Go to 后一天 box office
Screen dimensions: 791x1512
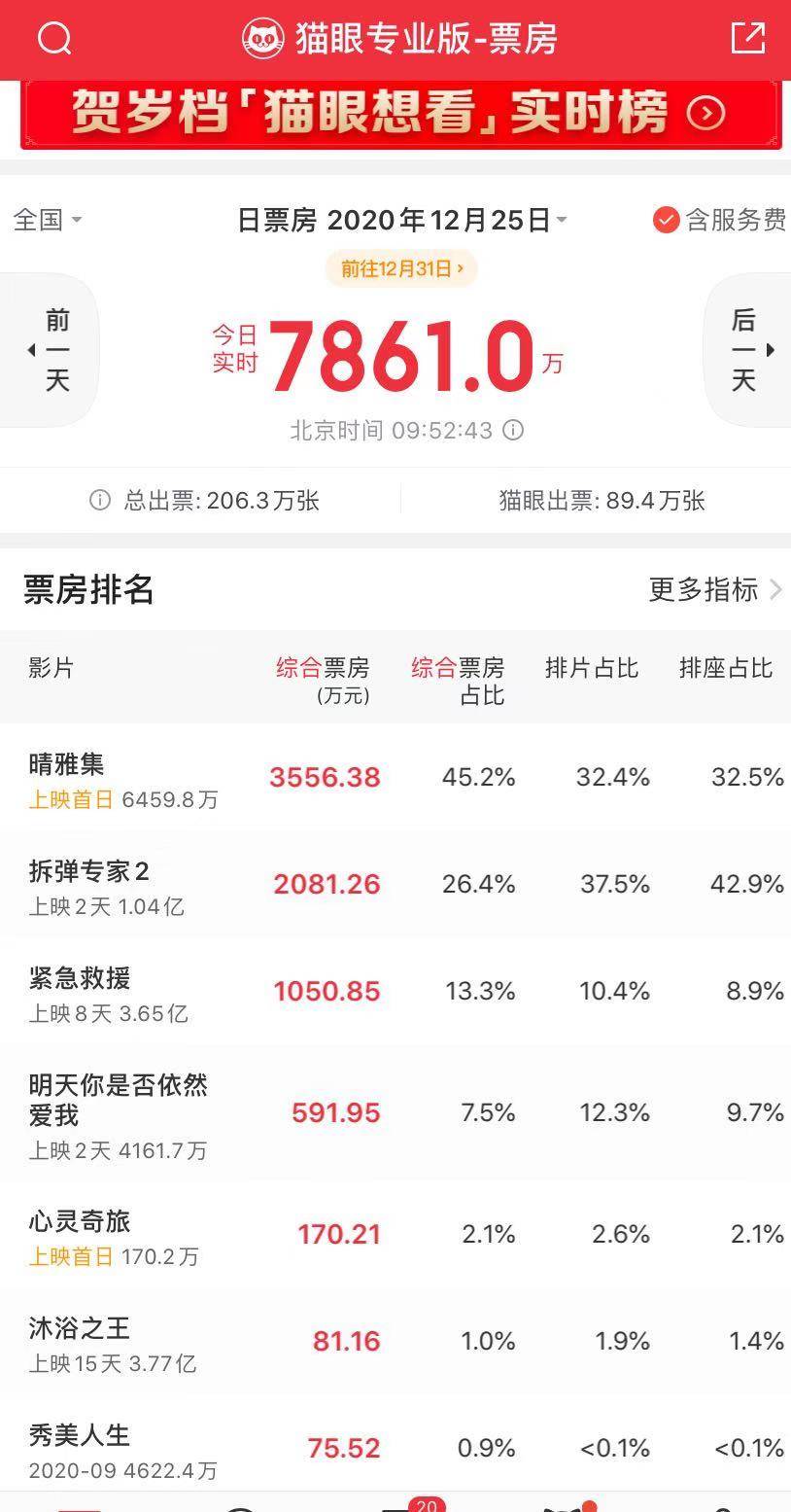point(747,350)
